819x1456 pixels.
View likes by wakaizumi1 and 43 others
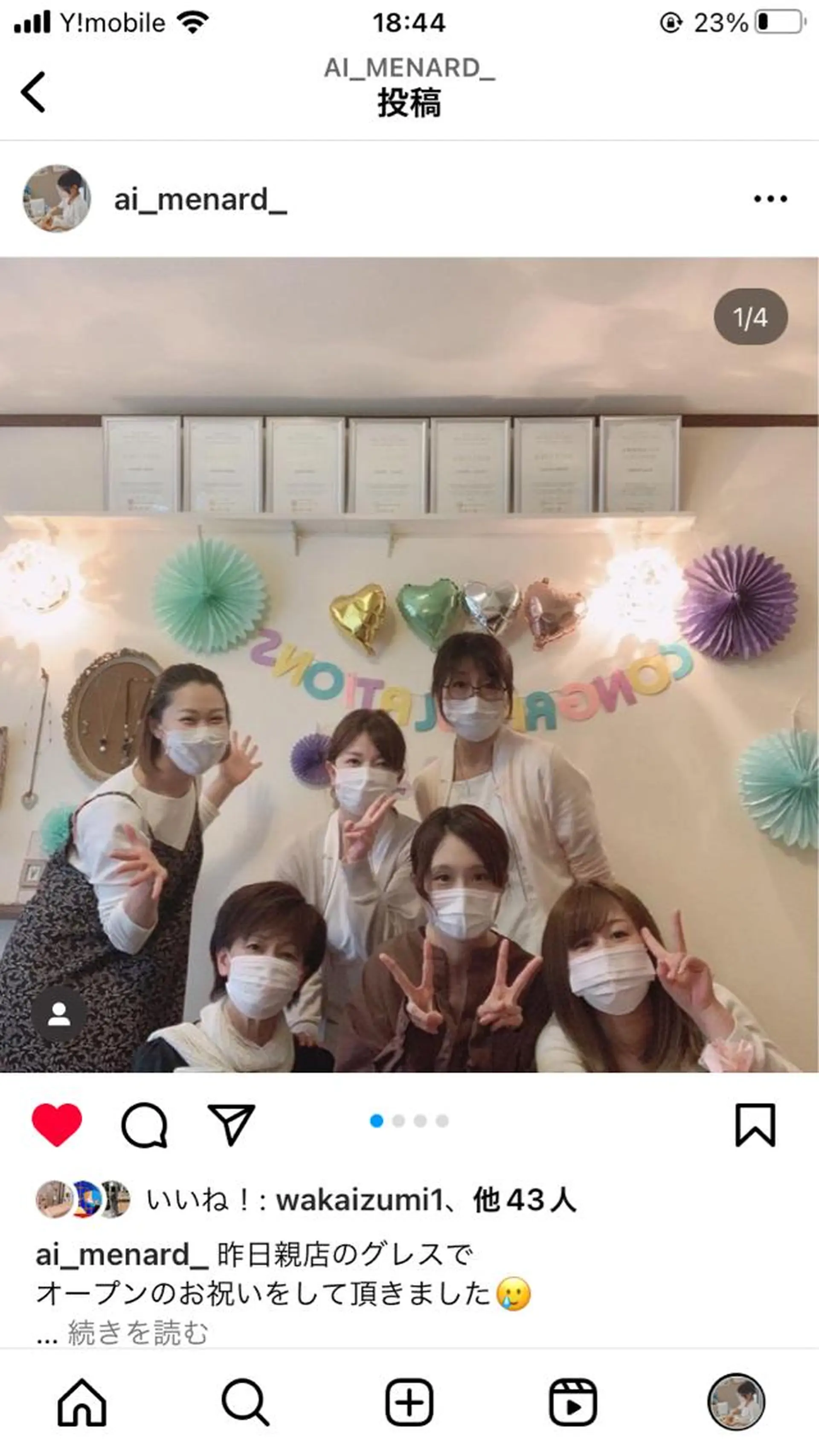tap(362, 1199)
